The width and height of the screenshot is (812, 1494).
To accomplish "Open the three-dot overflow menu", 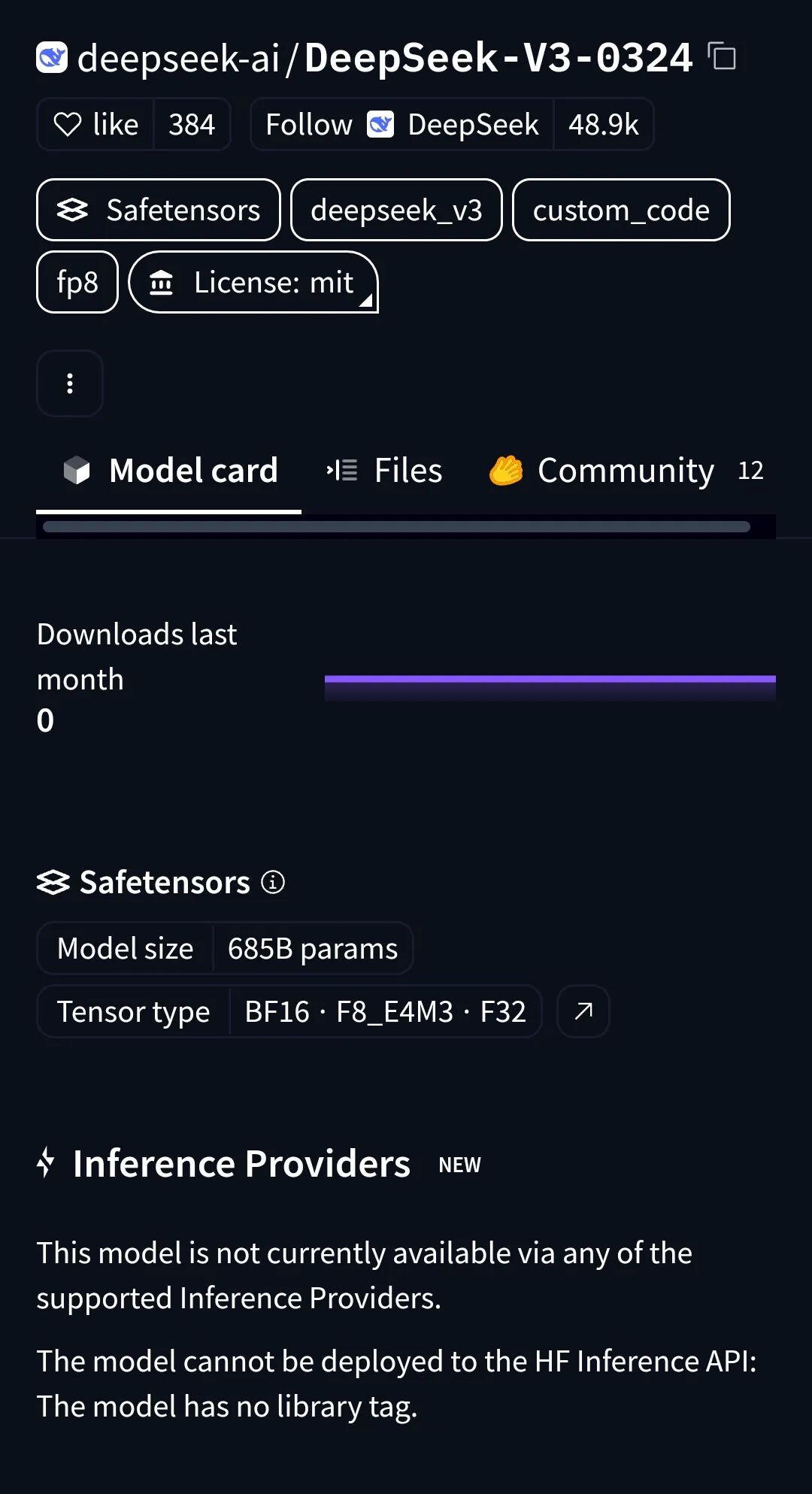I will click(x=70, y=383).
